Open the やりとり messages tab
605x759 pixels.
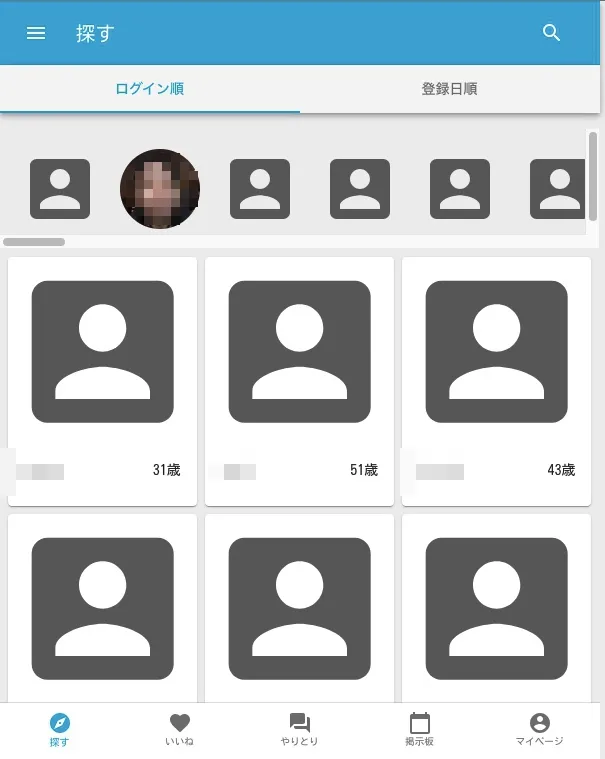pyautogui.click(x=300, y=730)
